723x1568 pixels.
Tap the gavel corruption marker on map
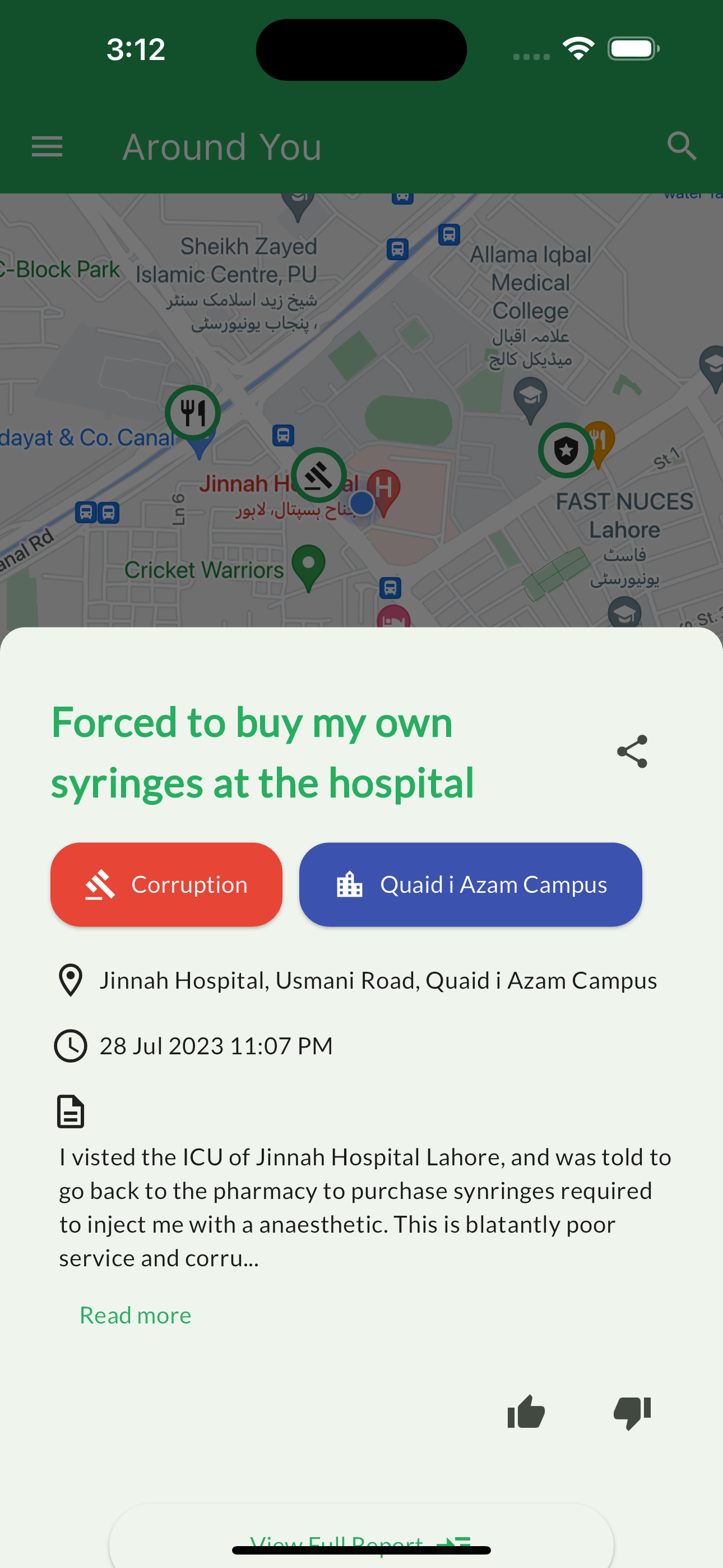coord(318,476)
